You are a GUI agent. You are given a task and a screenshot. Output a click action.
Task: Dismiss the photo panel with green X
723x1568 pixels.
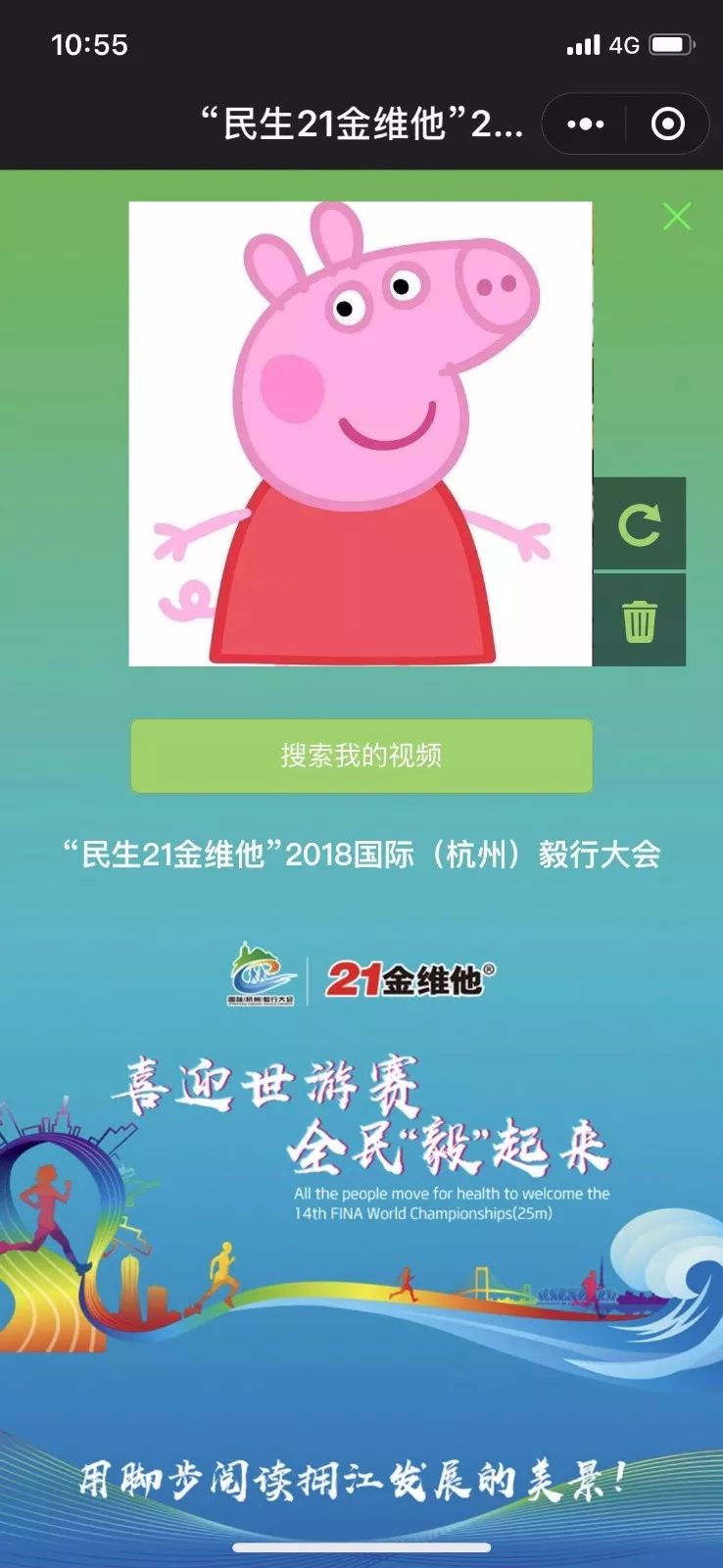[677, 217]
